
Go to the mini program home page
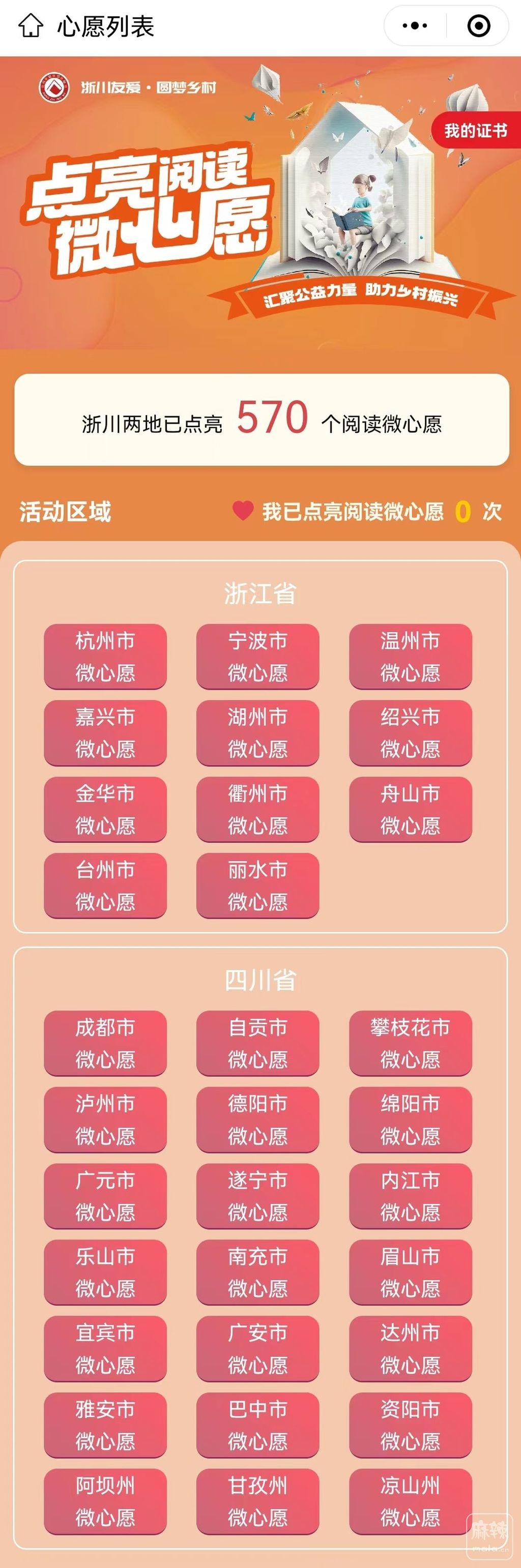(31, 25)
